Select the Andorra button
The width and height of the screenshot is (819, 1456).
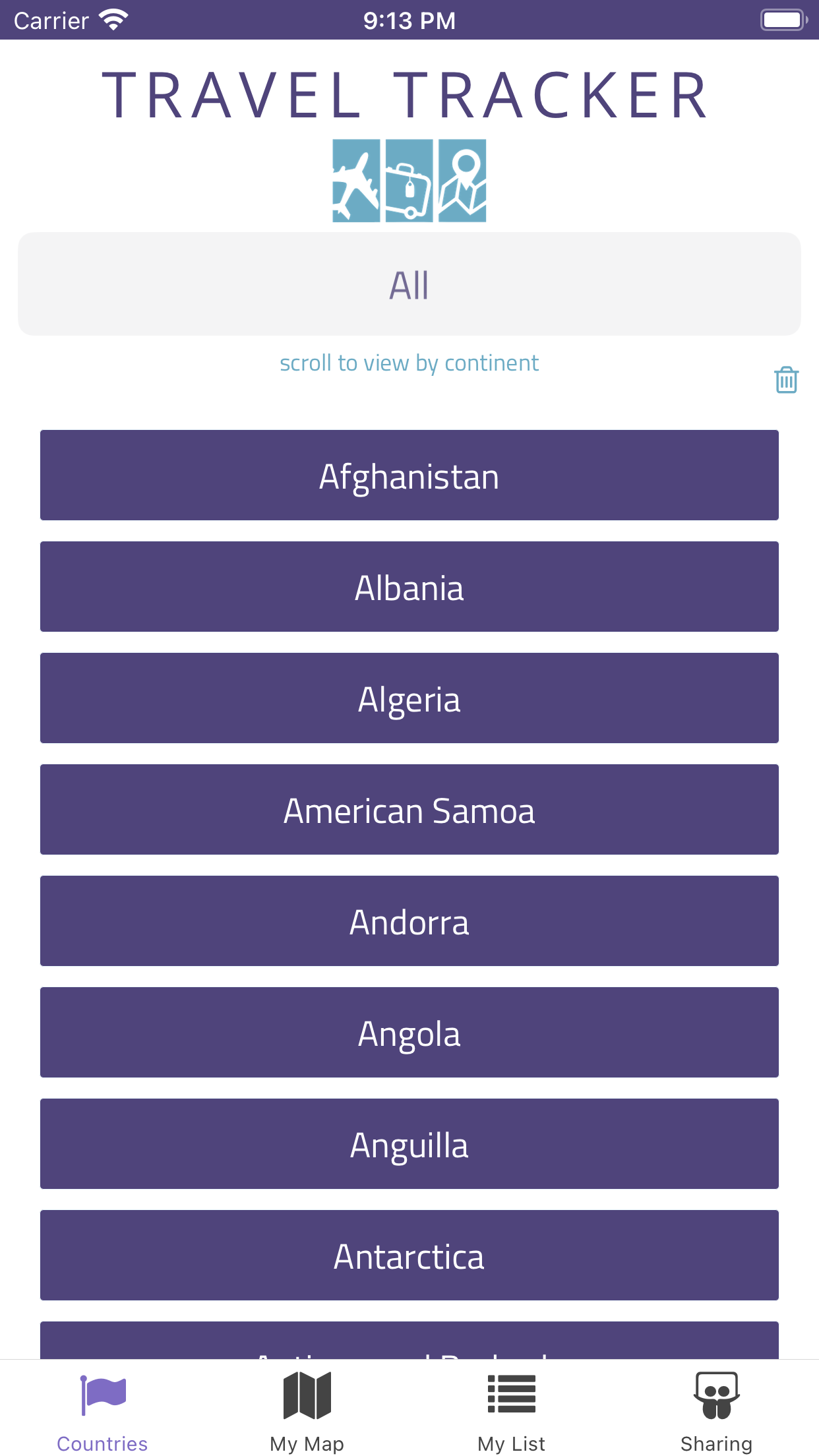coord(409,921)
